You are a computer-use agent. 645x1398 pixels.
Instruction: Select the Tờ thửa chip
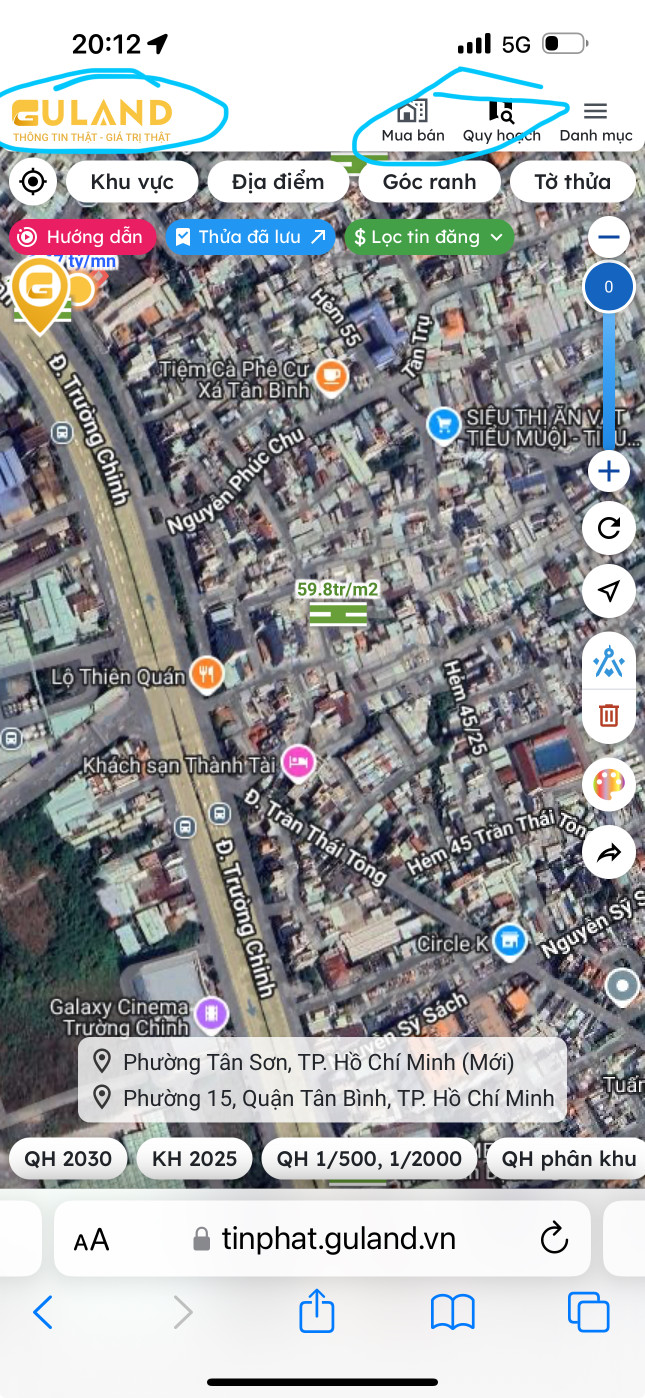(x=572, y=182)
